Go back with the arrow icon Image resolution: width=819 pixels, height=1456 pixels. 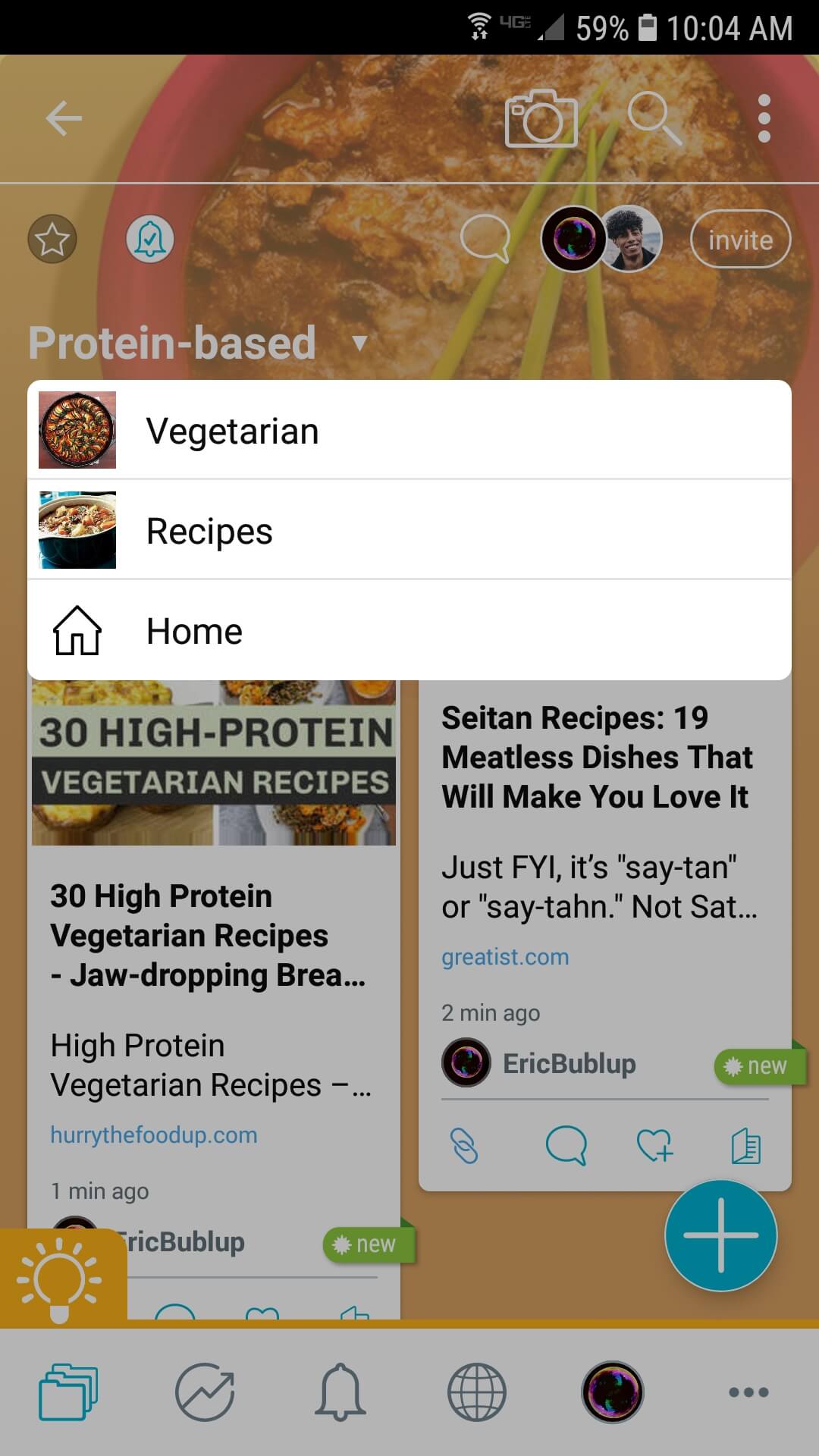pos(64,119)
